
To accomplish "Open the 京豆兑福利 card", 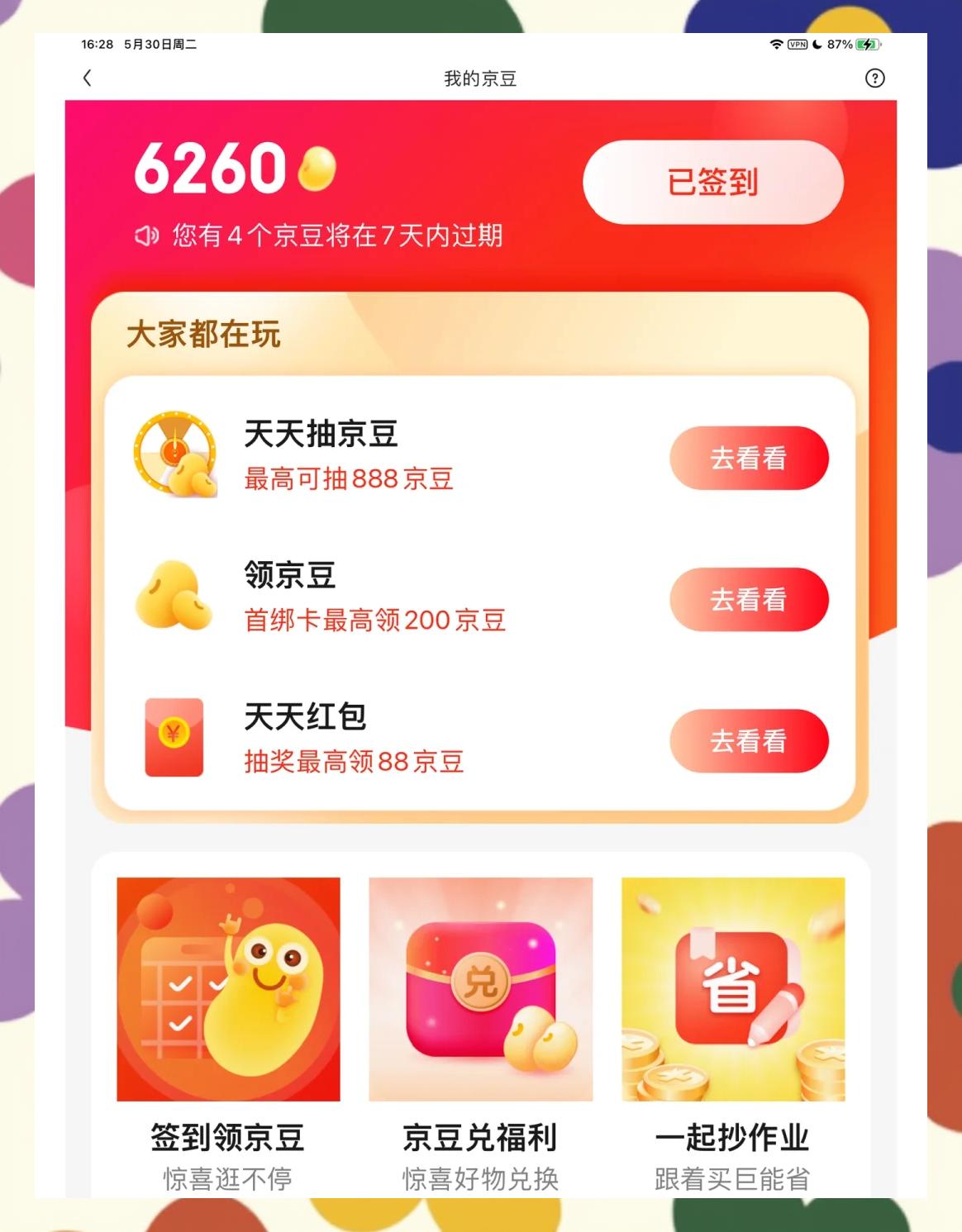I will 480,989.
